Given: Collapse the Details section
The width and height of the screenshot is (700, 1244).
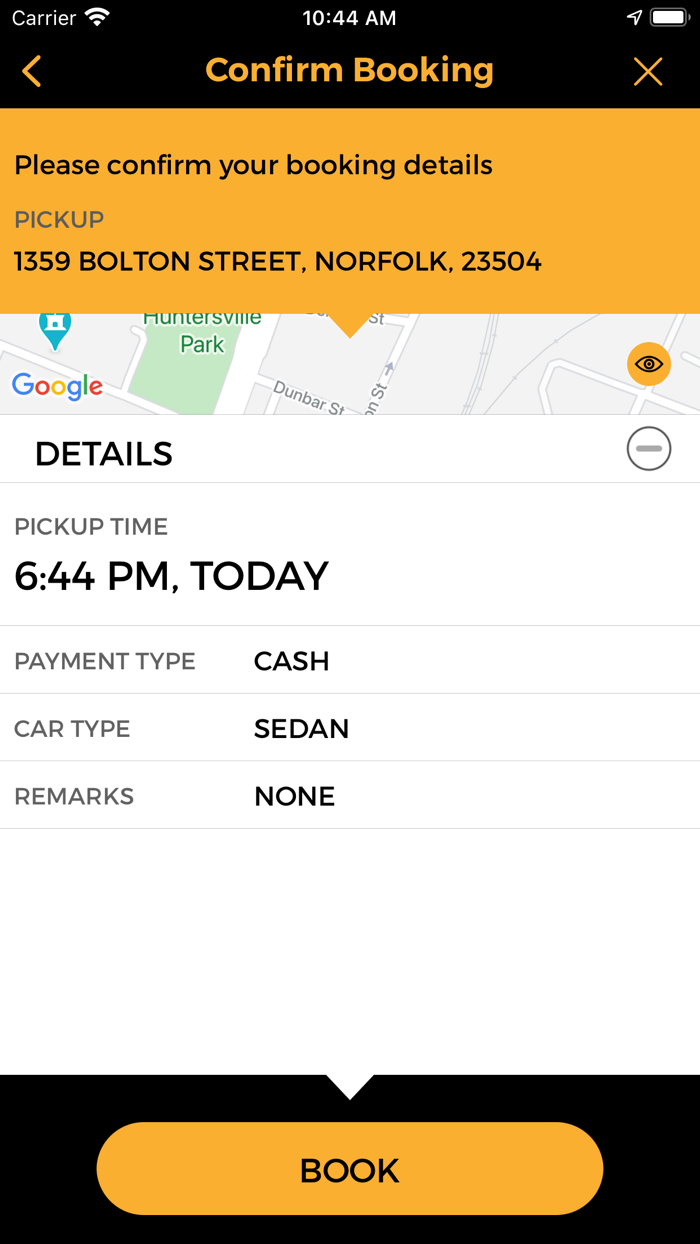Looking at the screenshot, I should (649, 449).
